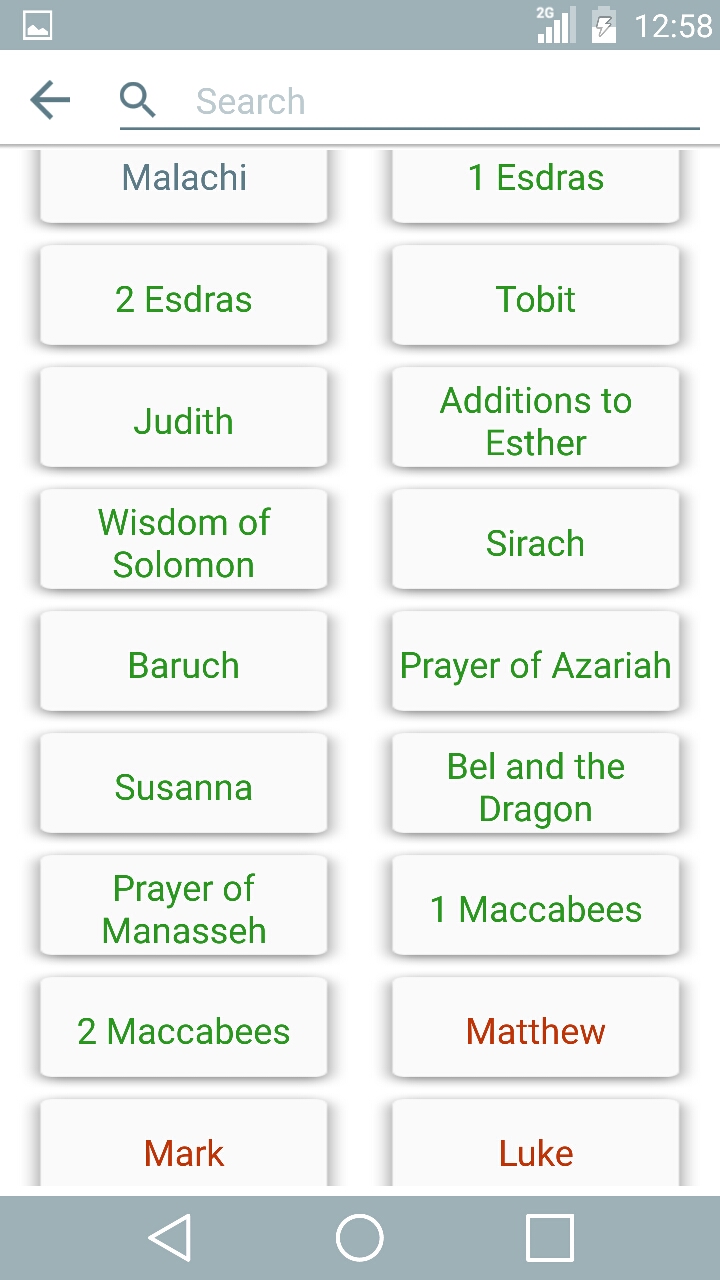Tap the Android home circle button
The width and height of the screenshot is (720, 1280).
pyautogui.click(x=359, y=1237)
